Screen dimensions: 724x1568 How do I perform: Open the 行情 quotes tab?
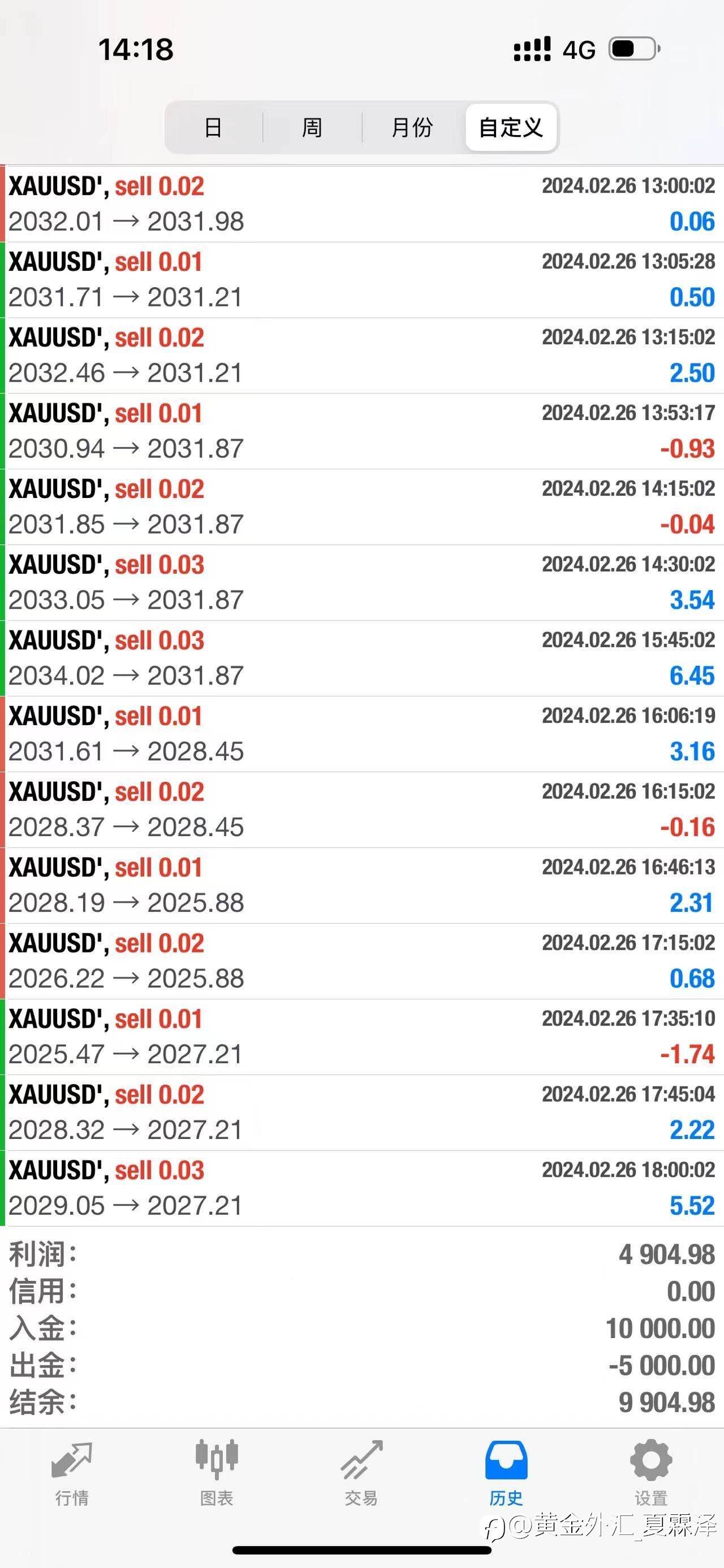[72, 1472]
